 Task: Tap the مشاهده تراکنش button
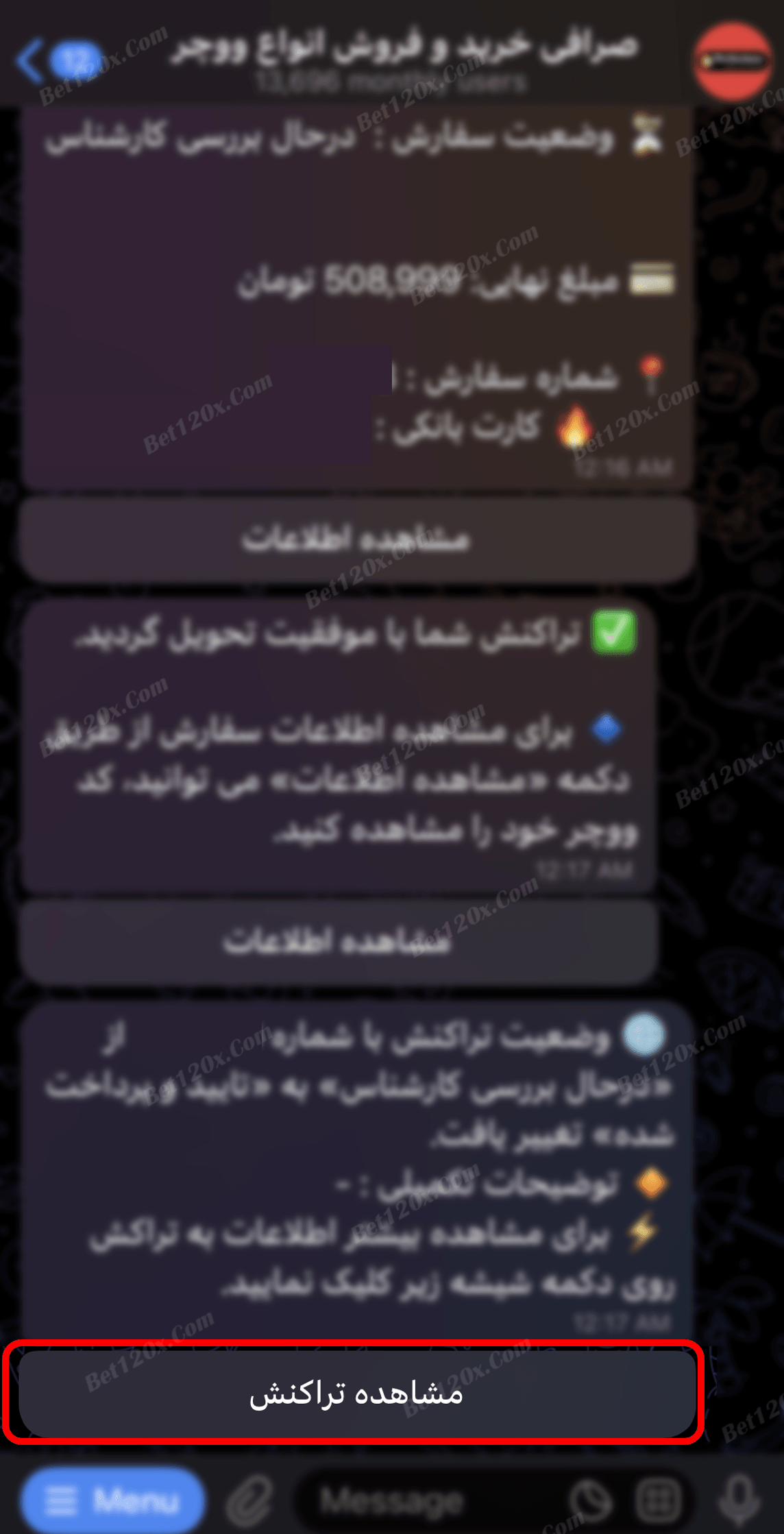pyautogui.click(x=356, y=1393)
